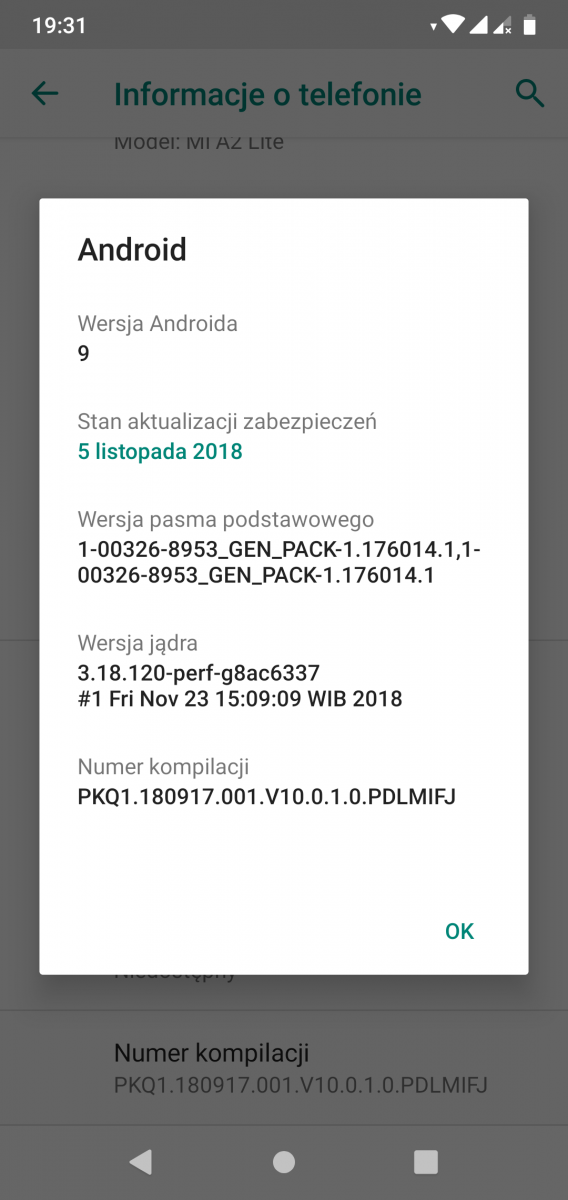Go to the home screen via nav bar
The image size is (568, 1200).
pos(284,1161)
